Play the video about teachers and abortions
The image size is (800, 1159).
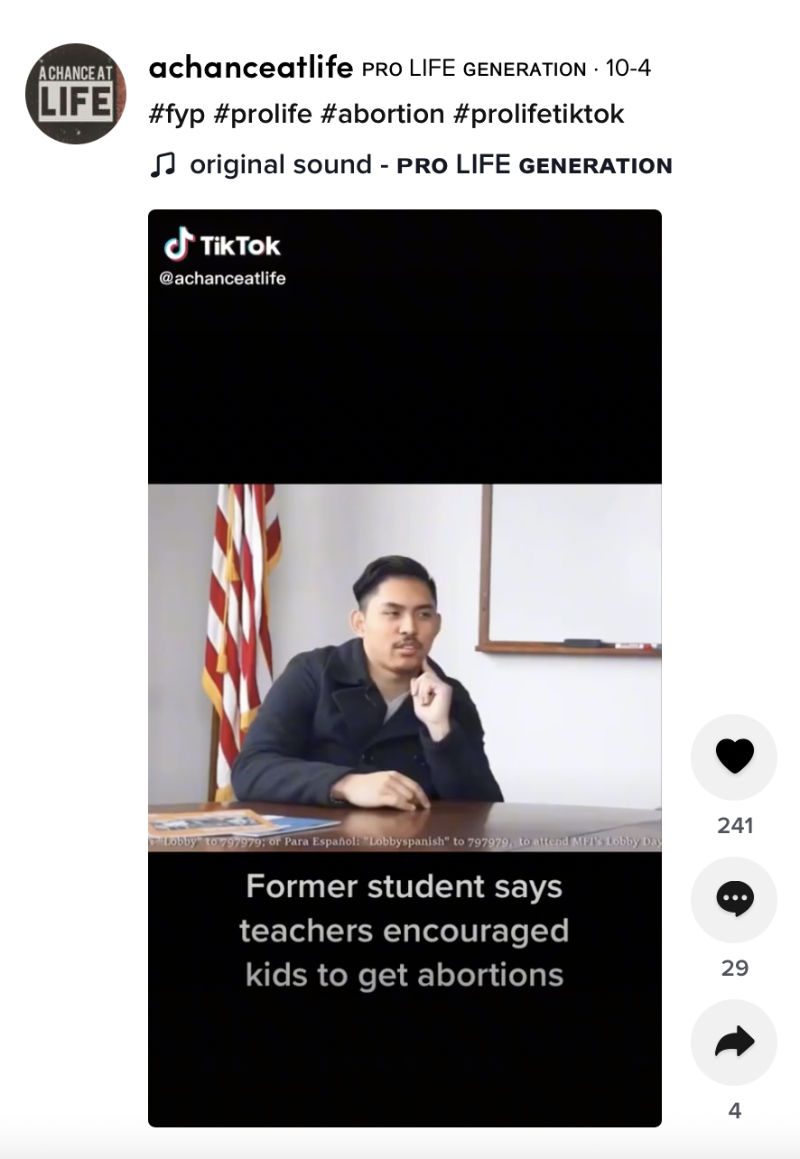(404, 667)
